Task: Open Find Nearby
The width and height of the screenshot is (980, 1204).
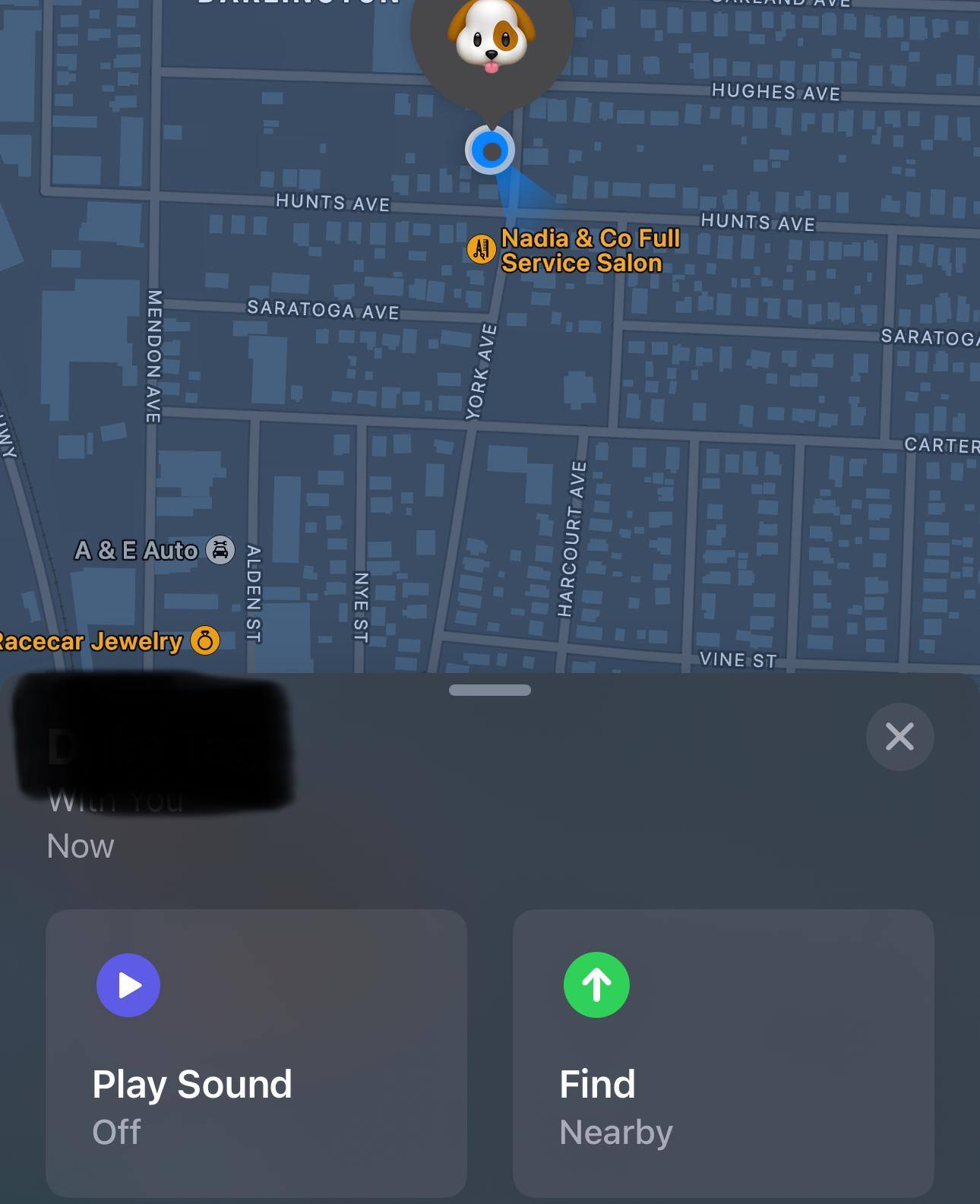Action: [x=723, y=1053]
